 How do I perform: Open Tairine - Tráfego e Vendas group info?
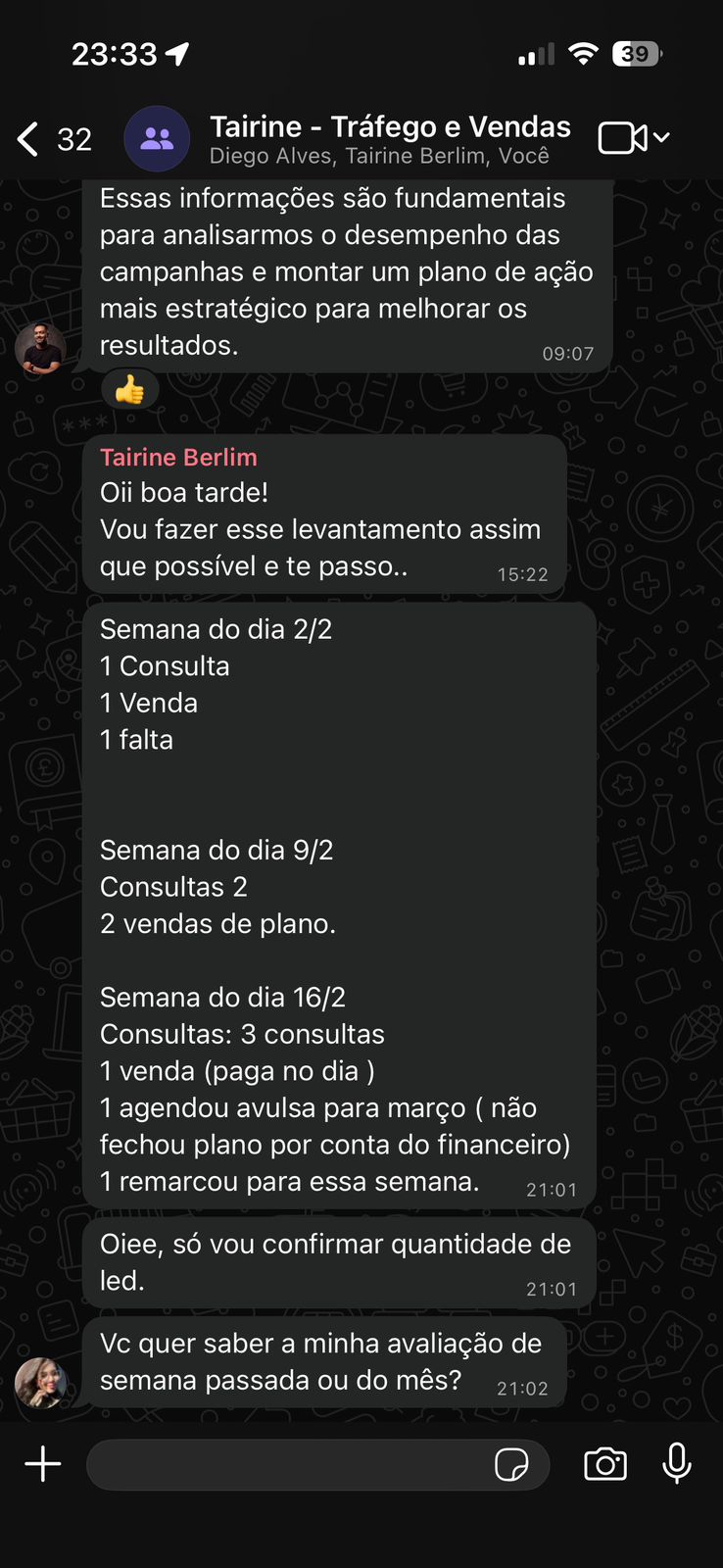390,138
